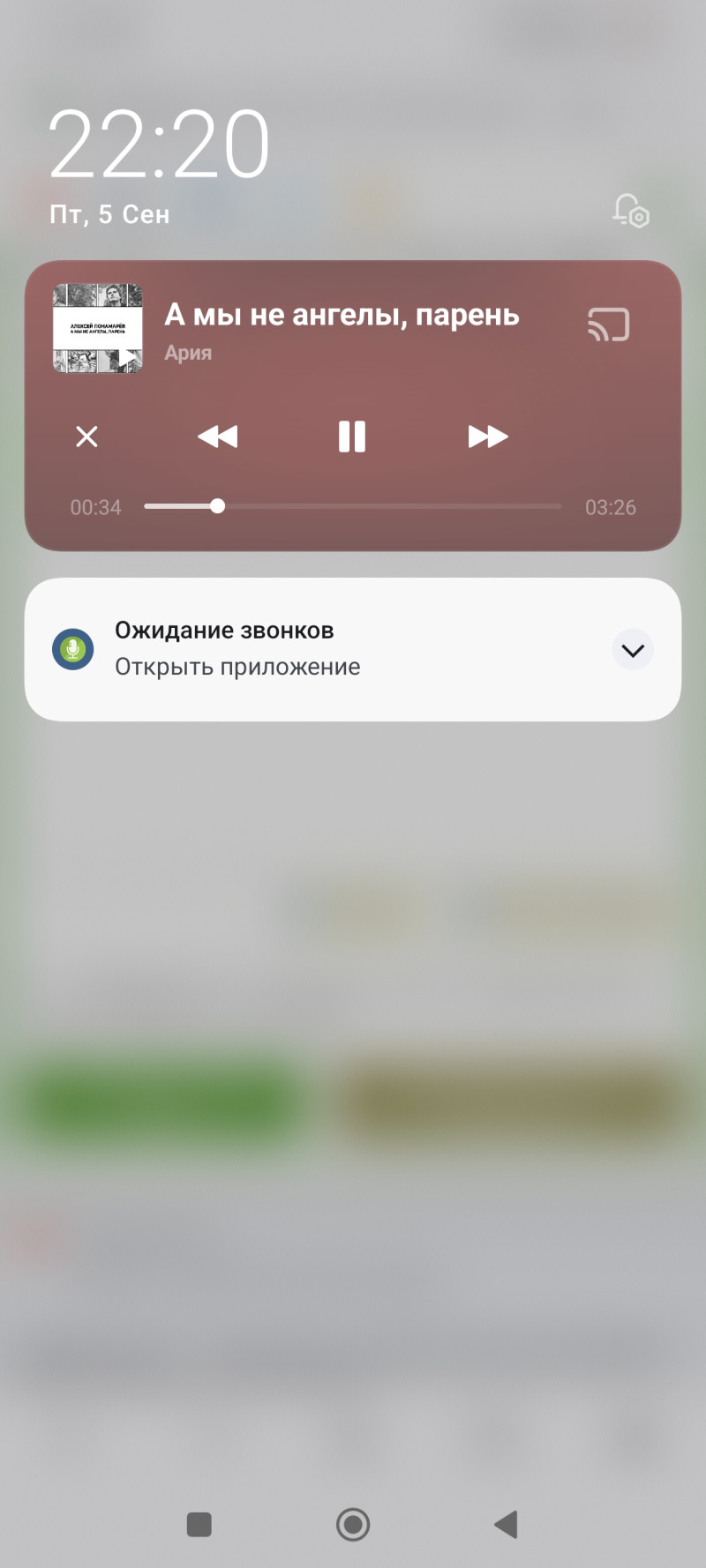The width and height of the screenshot is (706, 1568).
Task: Pause the current song
Action: [x=351, y=437]
